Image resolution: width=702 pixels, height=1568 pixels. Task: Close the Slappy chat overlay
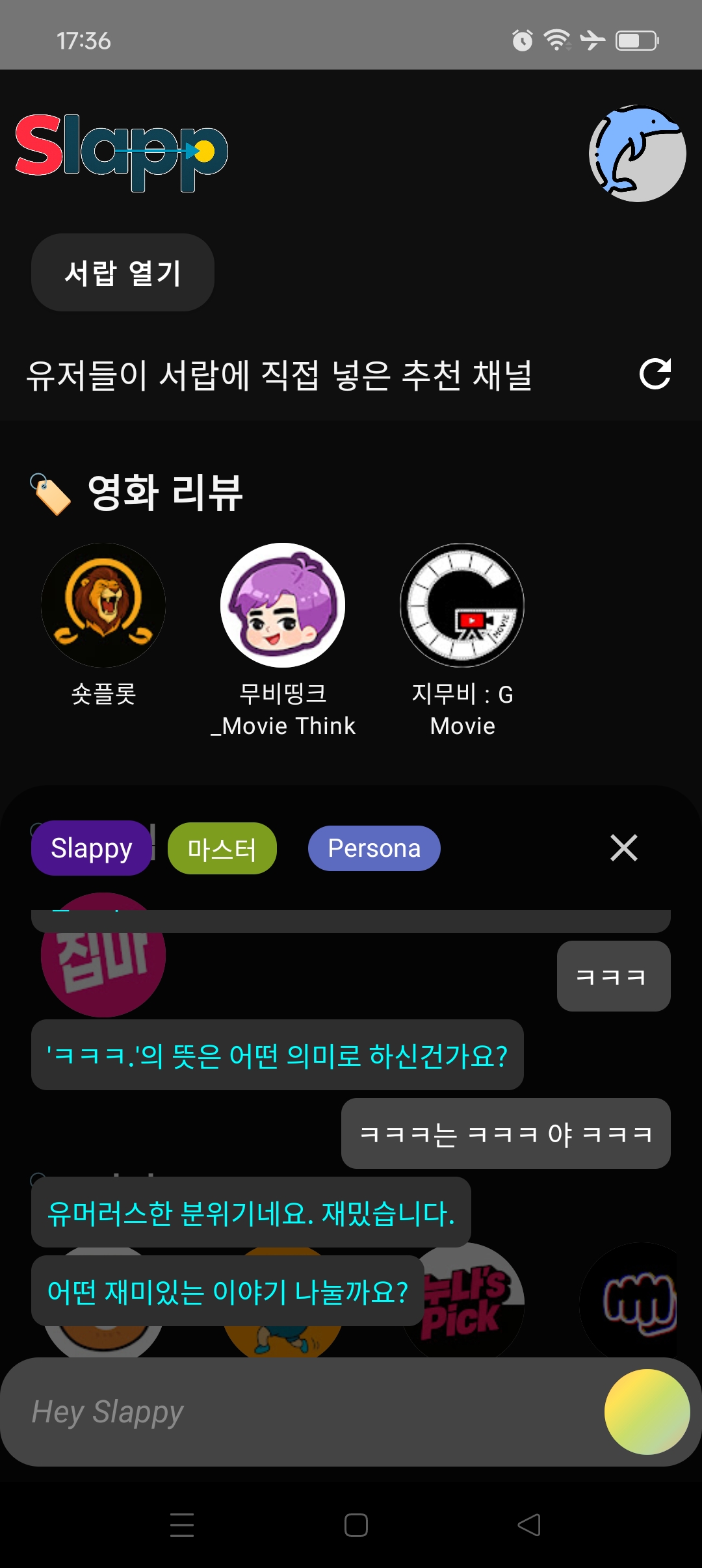(x=623, y=848)
